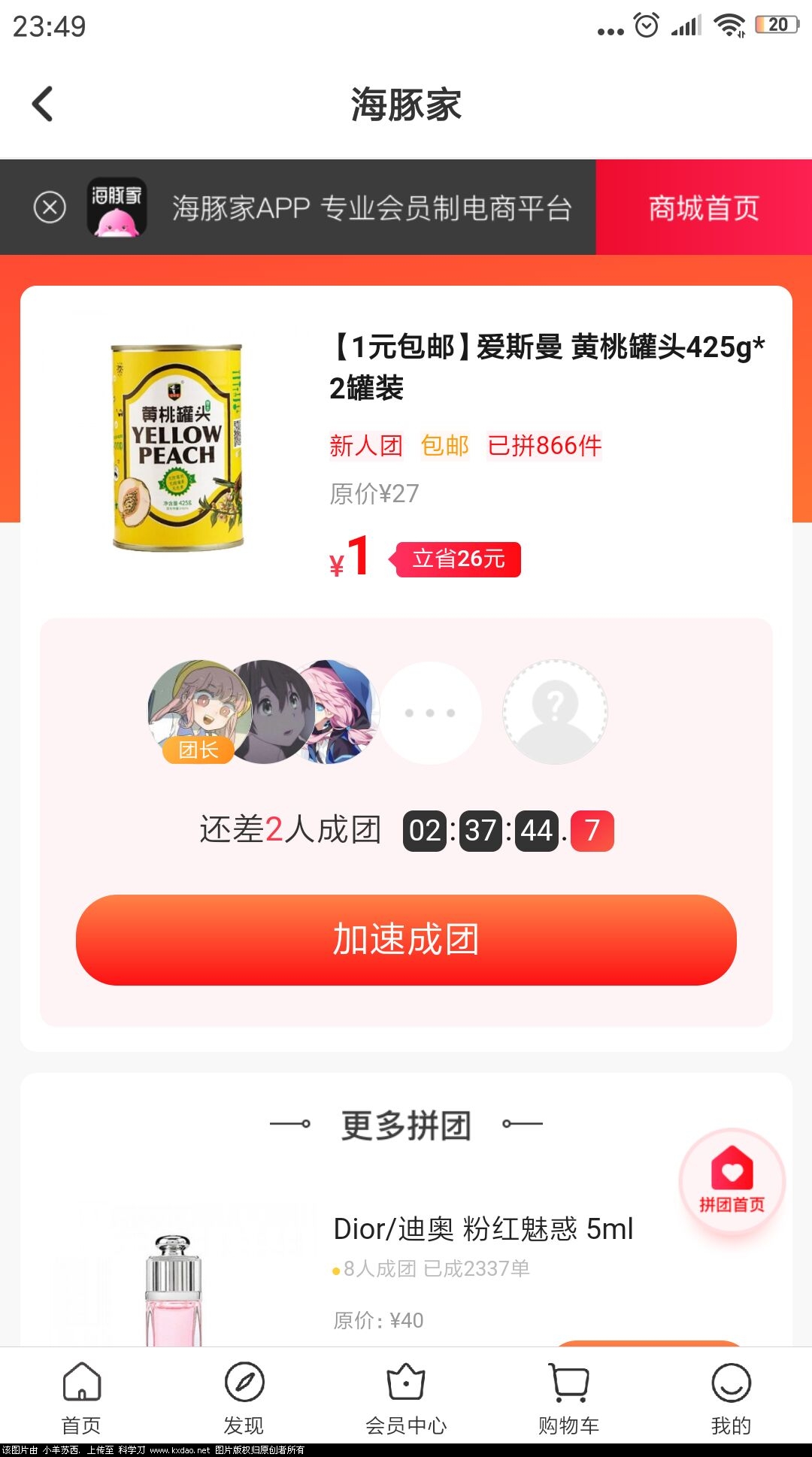The width and height of the screenshot is (812, 1457).
Task: Tap the empty group member slot
Action: [555, 712]
